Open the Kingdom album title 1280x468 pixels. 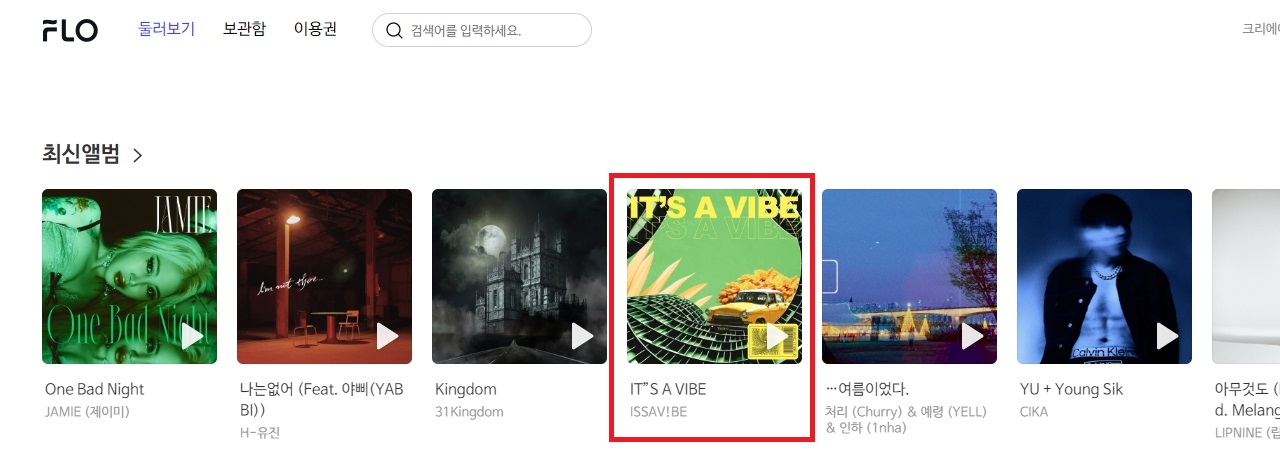466,389
